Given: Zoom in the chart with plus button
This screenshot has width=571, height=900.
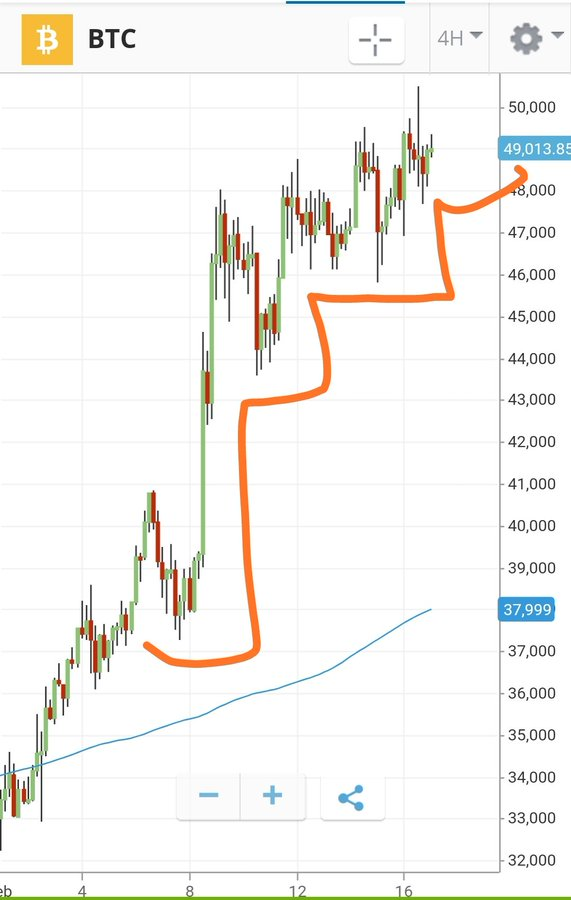Looking at the screenshot, I should pos(273,796).
